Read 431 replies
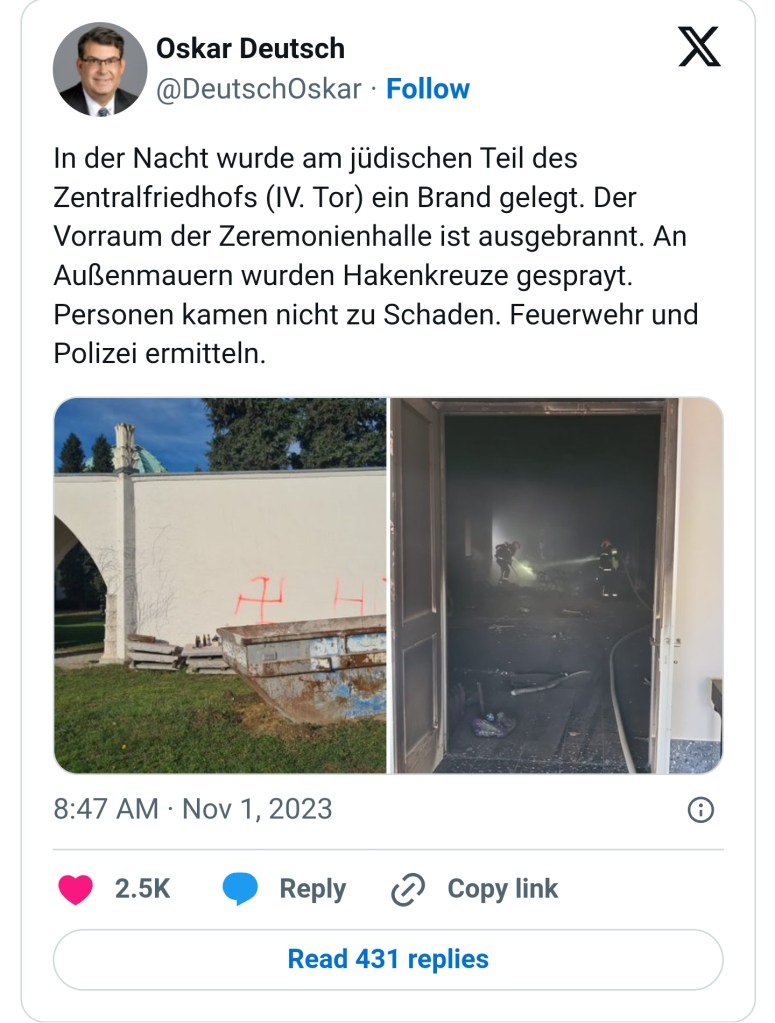 click(x=388, y=959)
